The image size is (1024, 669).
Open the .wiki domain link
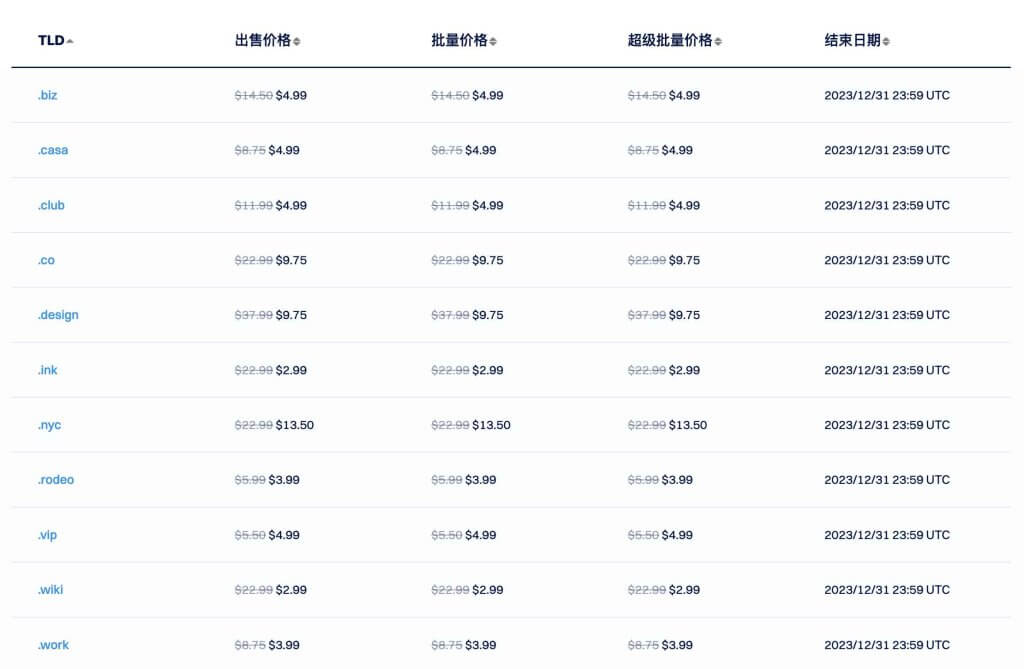coord(50,591)
